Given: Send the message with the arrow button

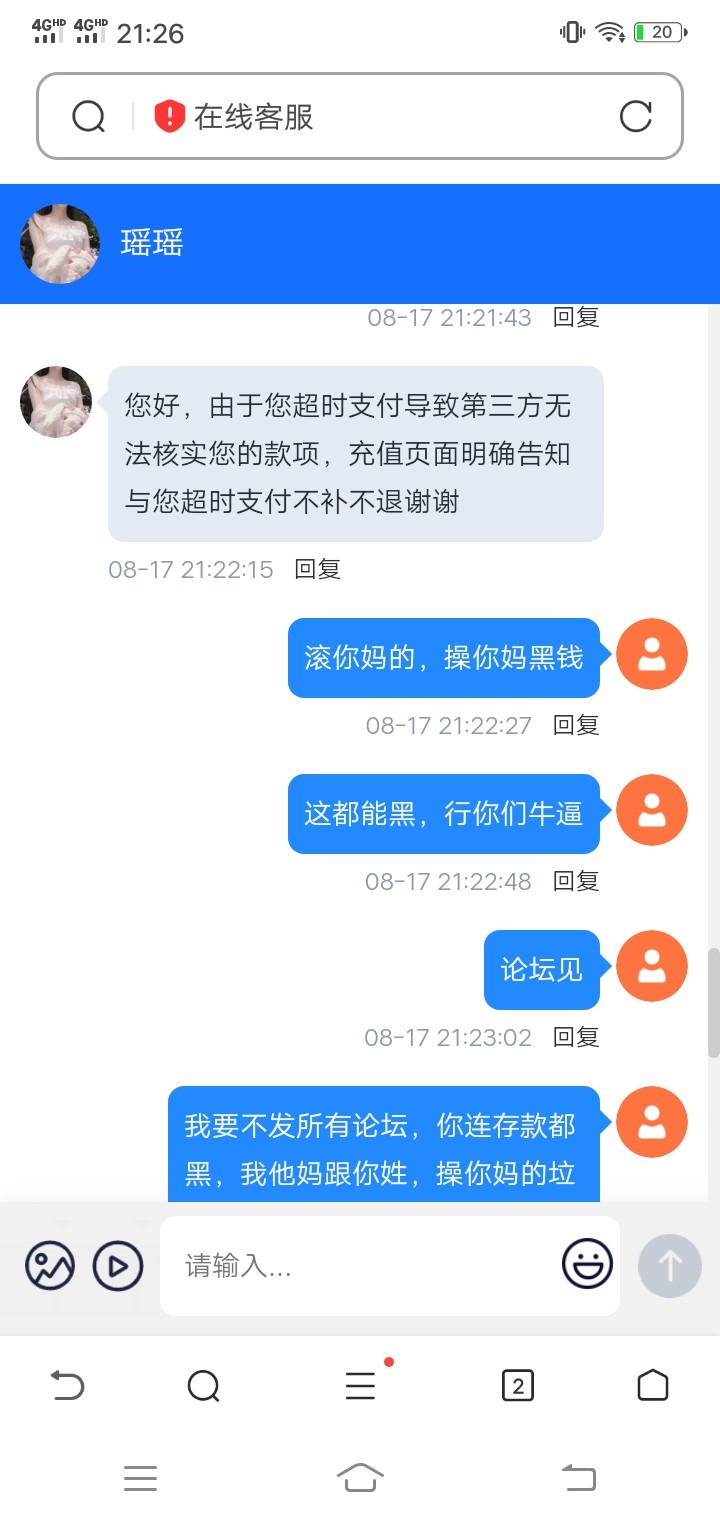Looking at the screenshot, I should point(669,1266).
